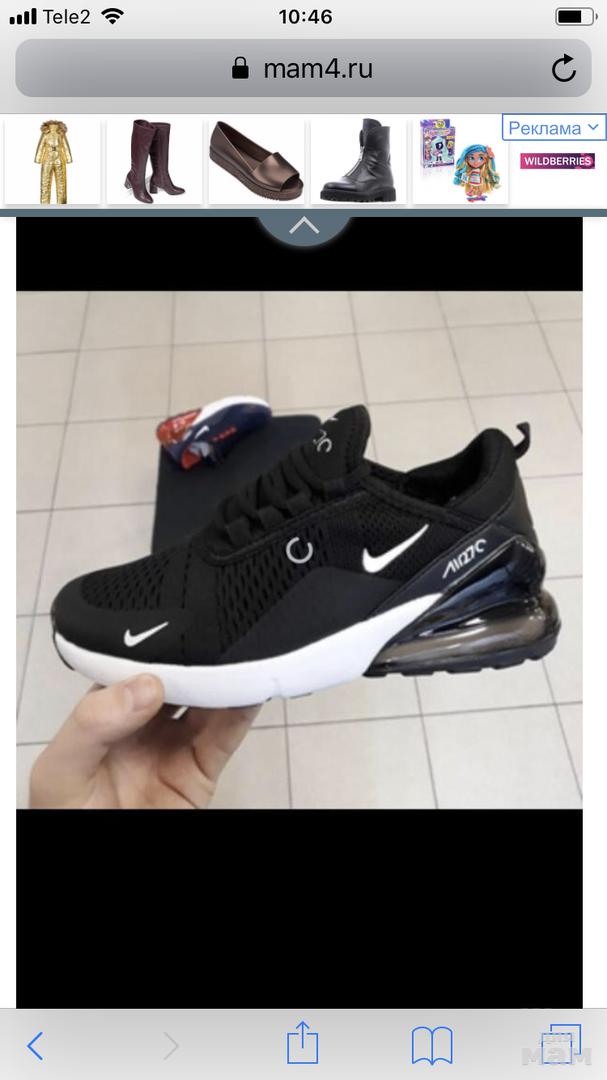607x1080 pixels.
Task: Open the gold jumpsuit ad
Action: (x=52, y=161)
